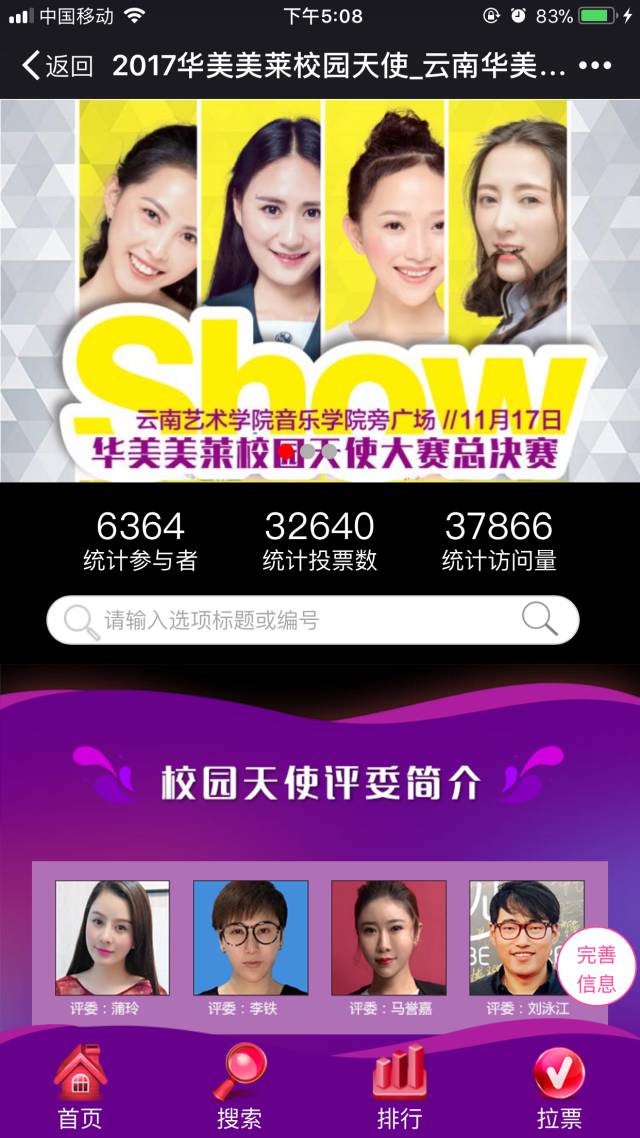Focus the 请输入选项标题或编号 search field
This screenshot has width=640, height=1138.
(x=300, y=620)
